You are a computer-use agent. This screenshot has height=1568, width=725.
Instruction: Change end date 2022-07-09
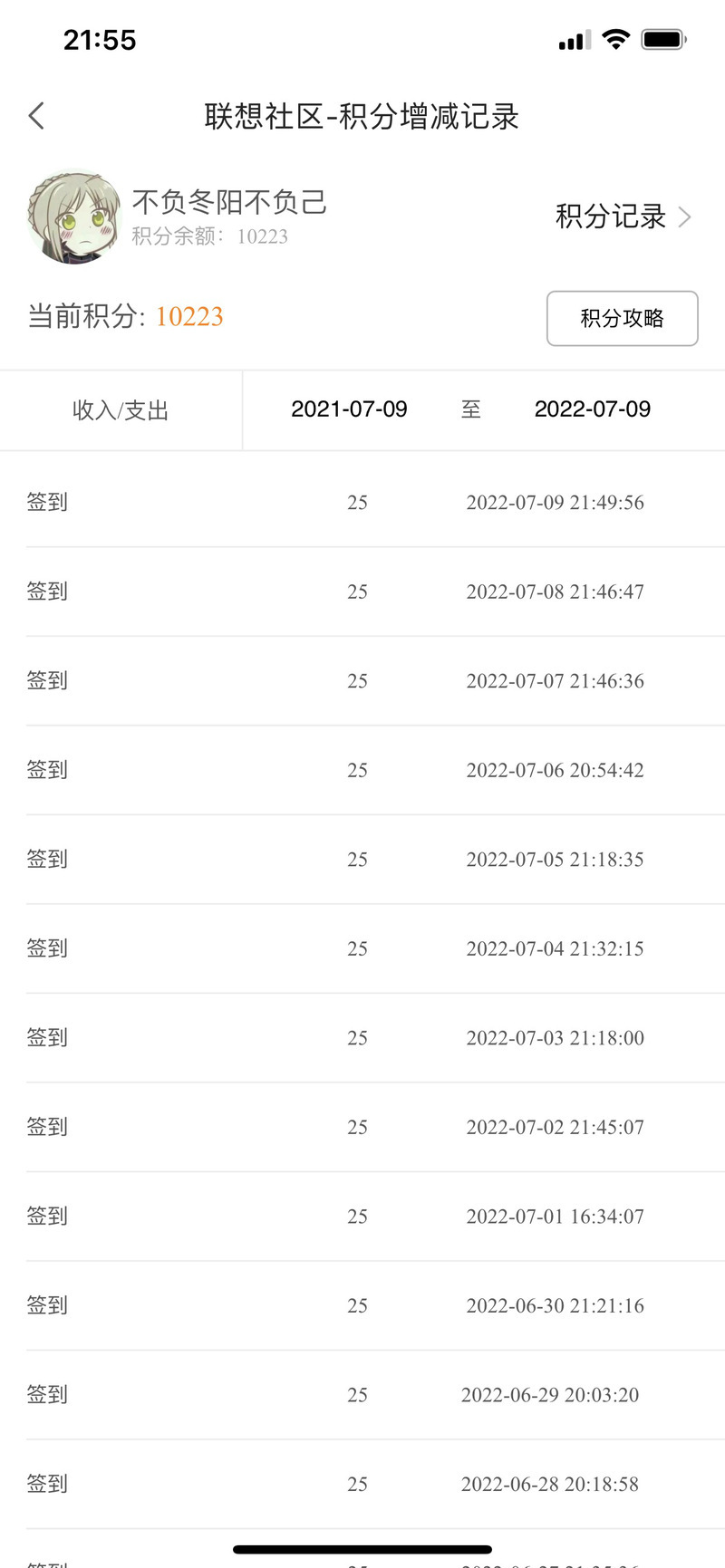[593, 409]
